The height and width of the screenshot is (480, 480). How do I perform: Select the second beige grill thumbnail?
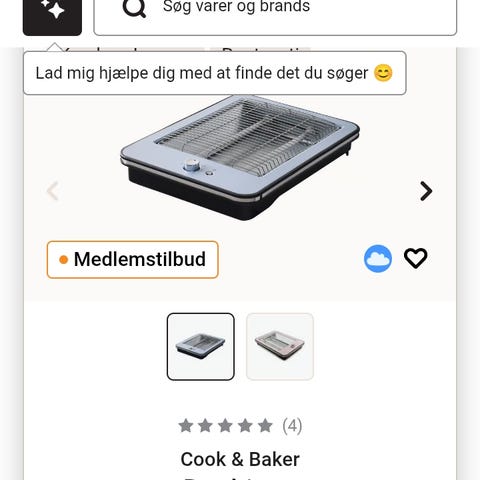tap(280, 347)
